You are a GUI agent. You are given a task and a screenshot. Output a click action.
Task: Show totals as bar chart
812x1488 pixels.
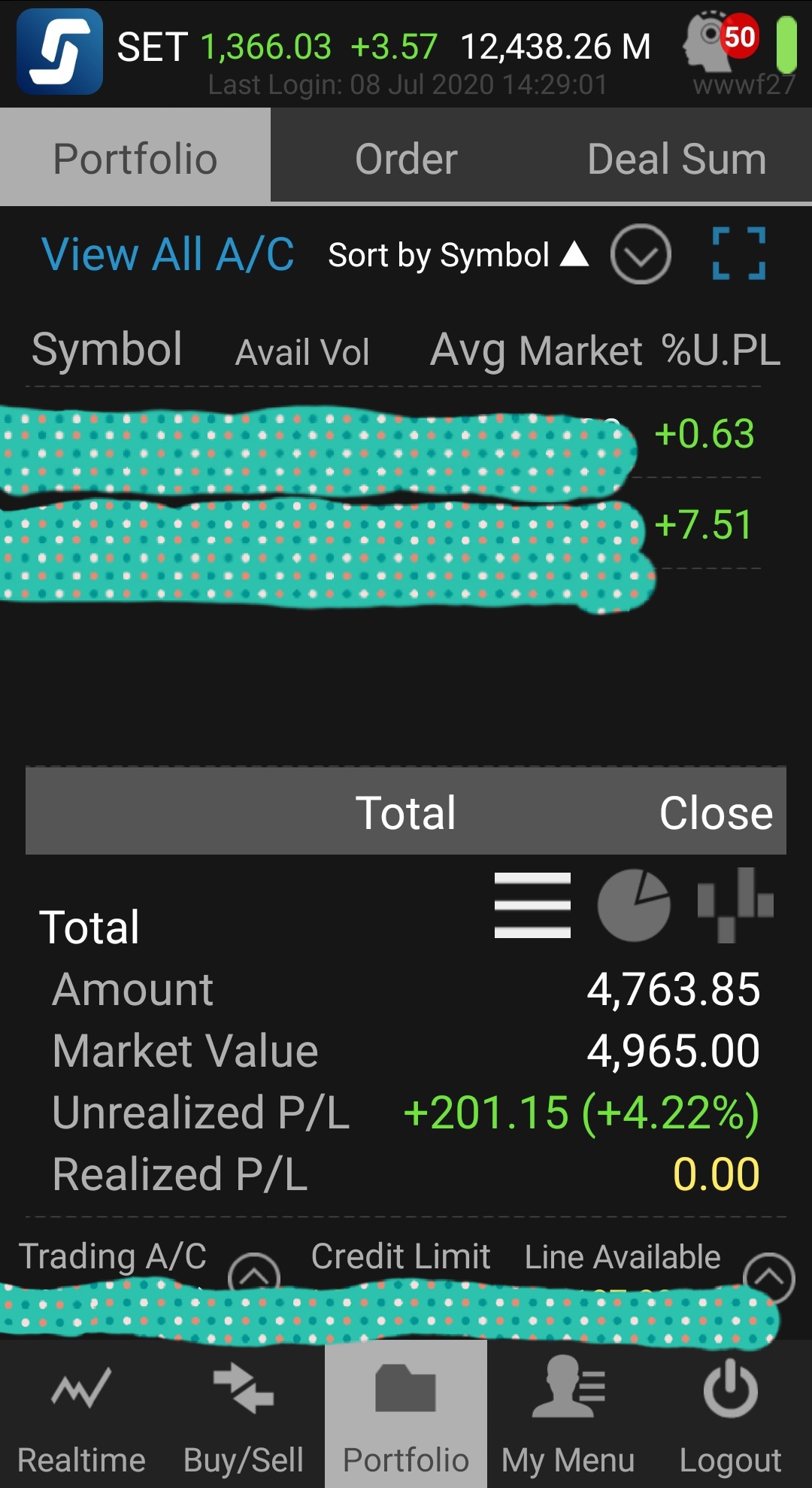pos(735,905)
